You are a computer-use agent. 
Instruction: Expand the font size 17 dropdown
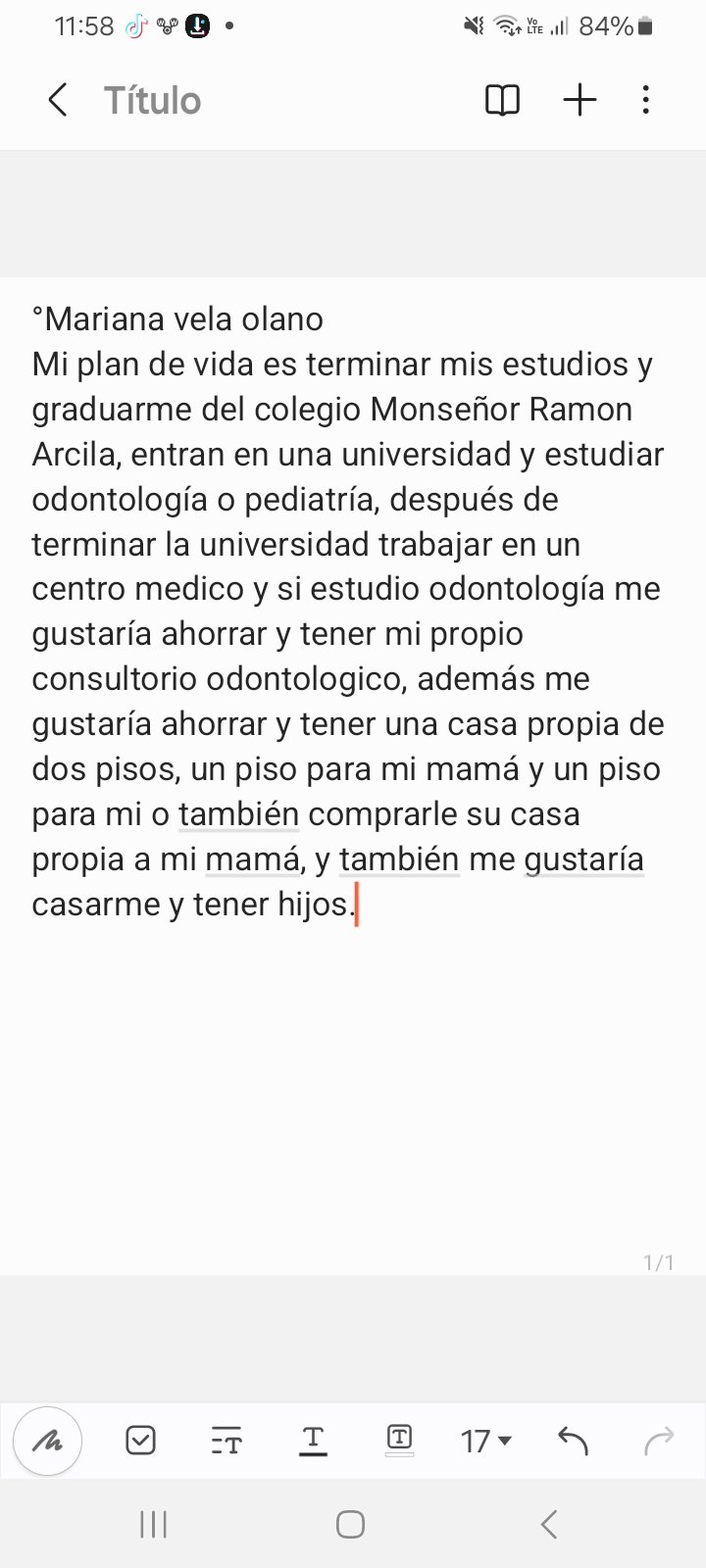486,1441
